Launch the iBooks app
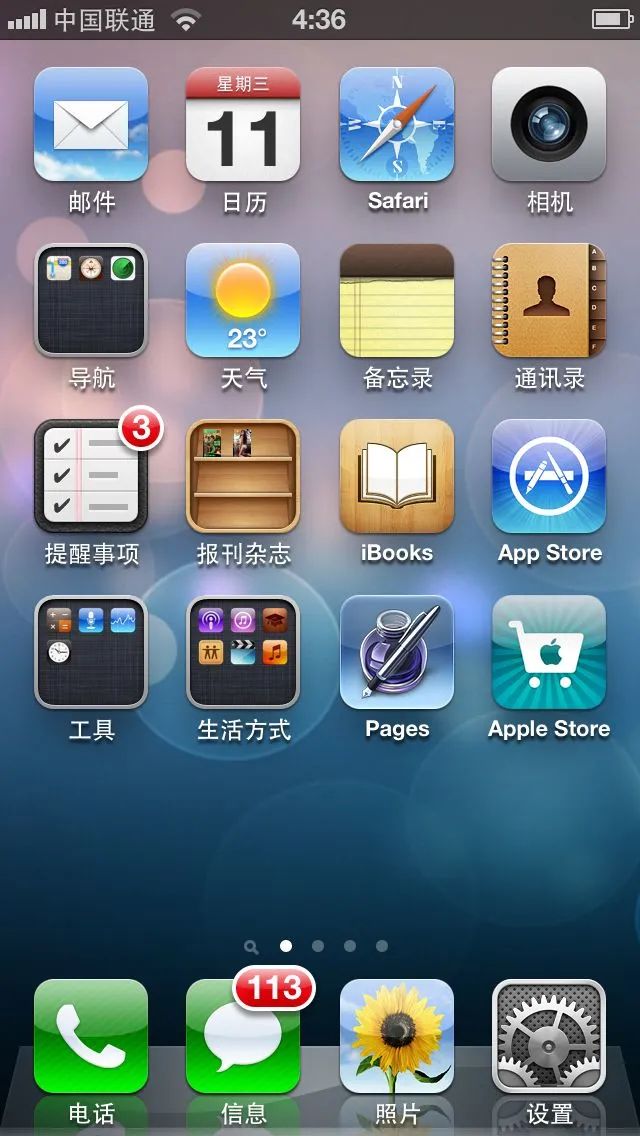Image resolution: width=640 pixels, height=1136 pixels. point(397,477)
